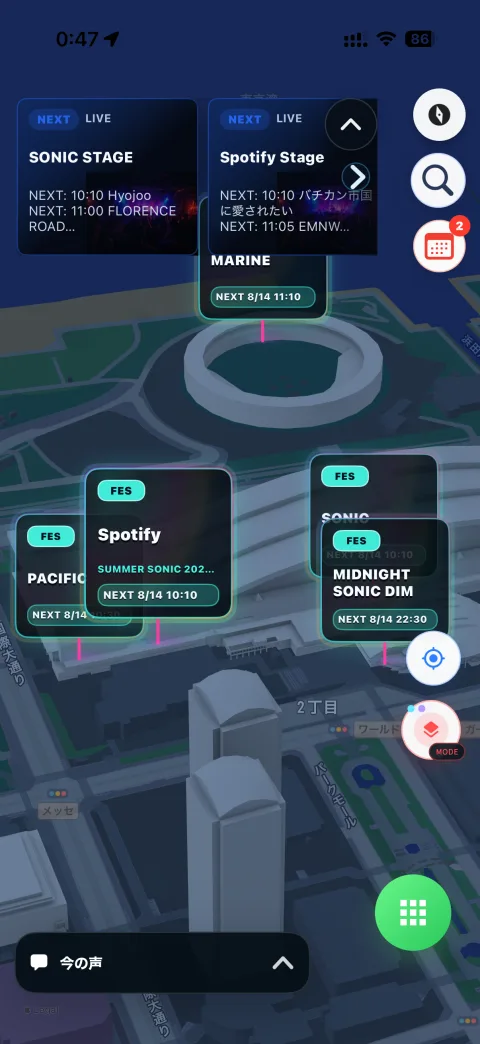Open the green grid menu button
Viewport: 480px width, 1044px height.
(413, 912)
